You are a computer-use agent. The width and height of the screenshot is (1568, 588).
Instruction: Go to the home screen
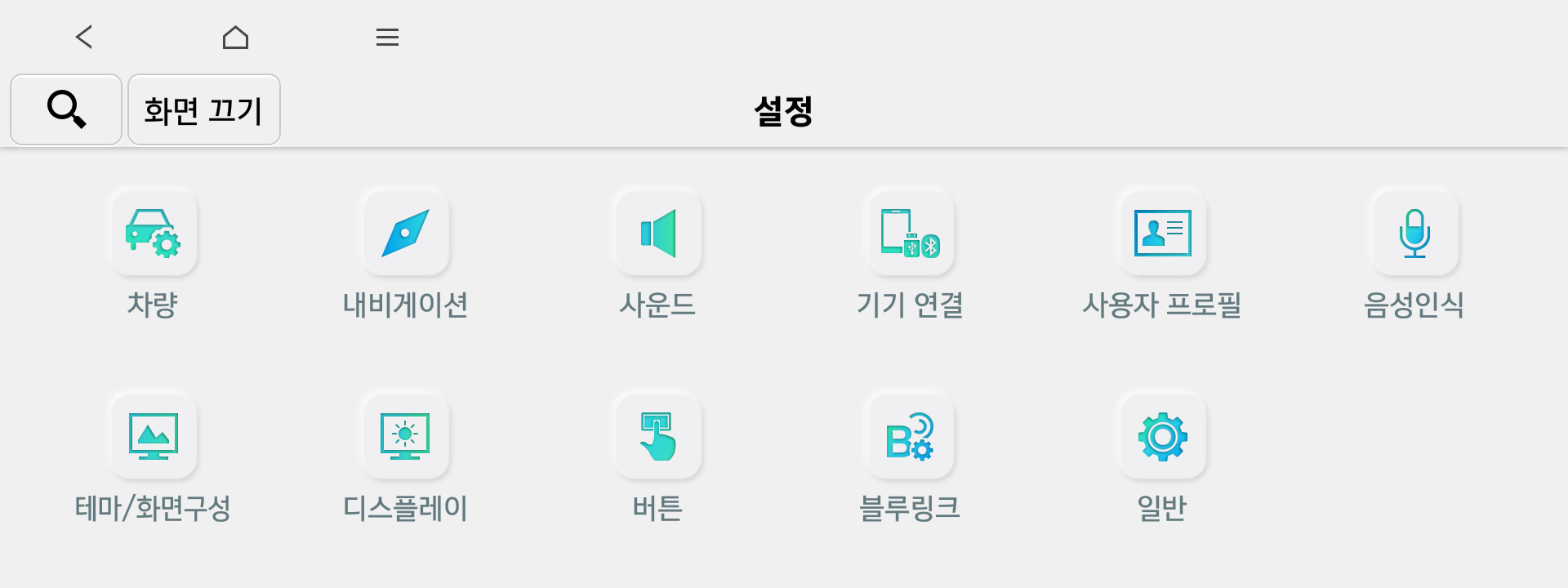click(235, 37)
